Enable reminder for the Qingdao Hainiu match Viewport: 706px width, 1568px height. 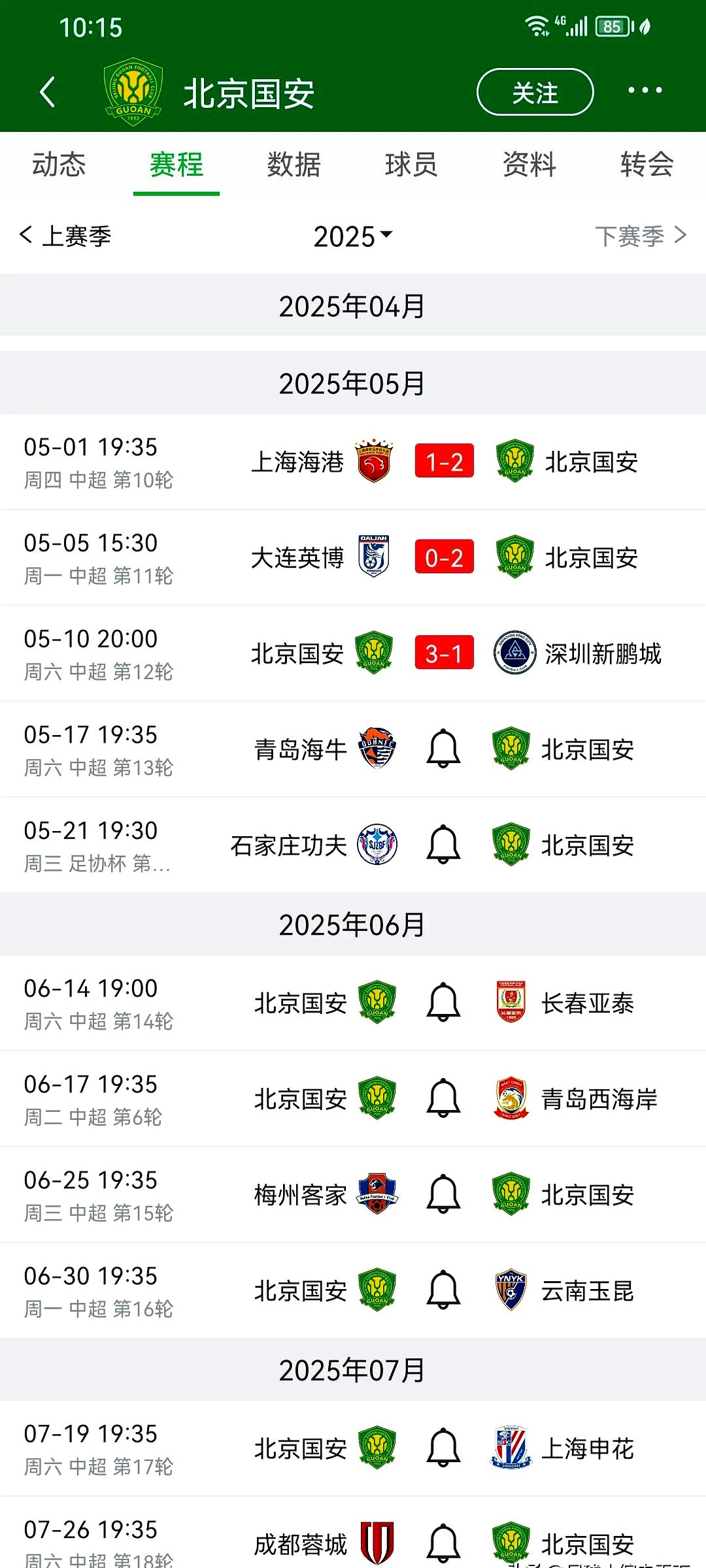click(443, 749)
